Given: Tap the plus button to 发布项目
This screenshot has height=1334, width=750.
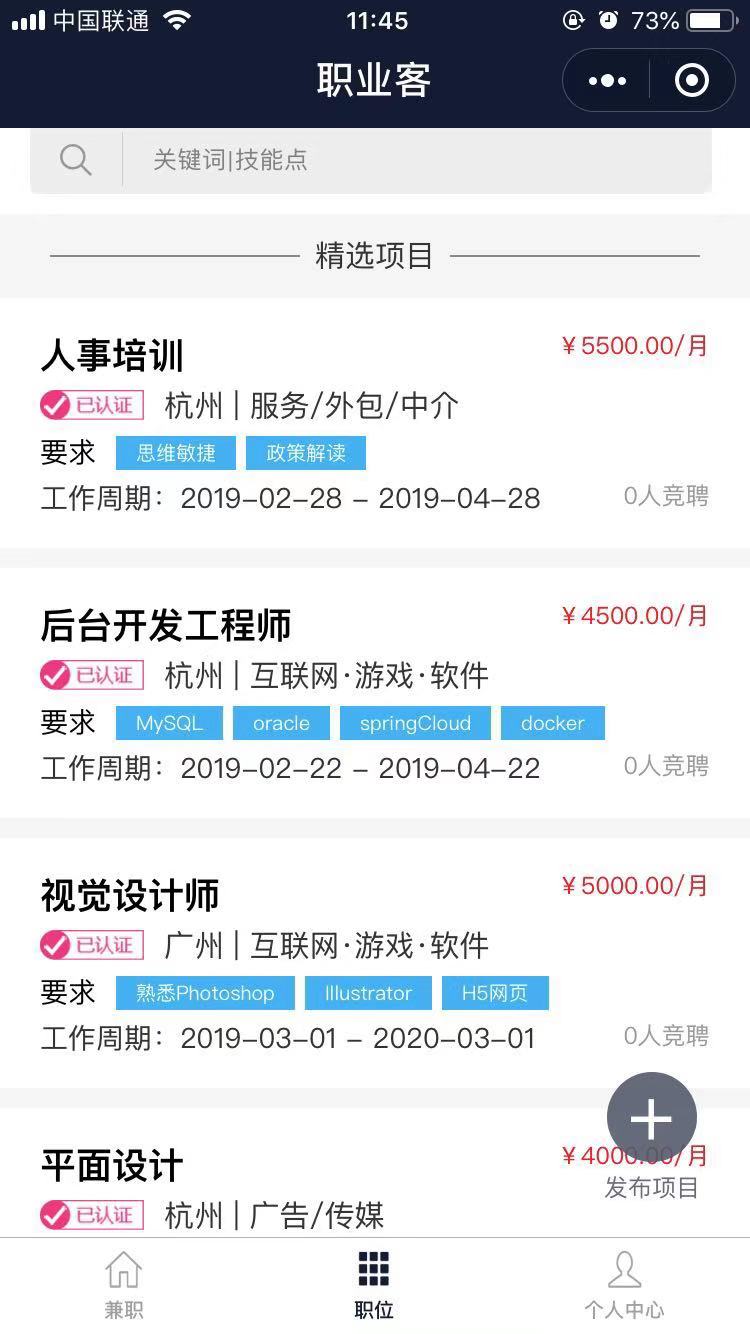Looking at the screenshot, I should [652, 1118].
